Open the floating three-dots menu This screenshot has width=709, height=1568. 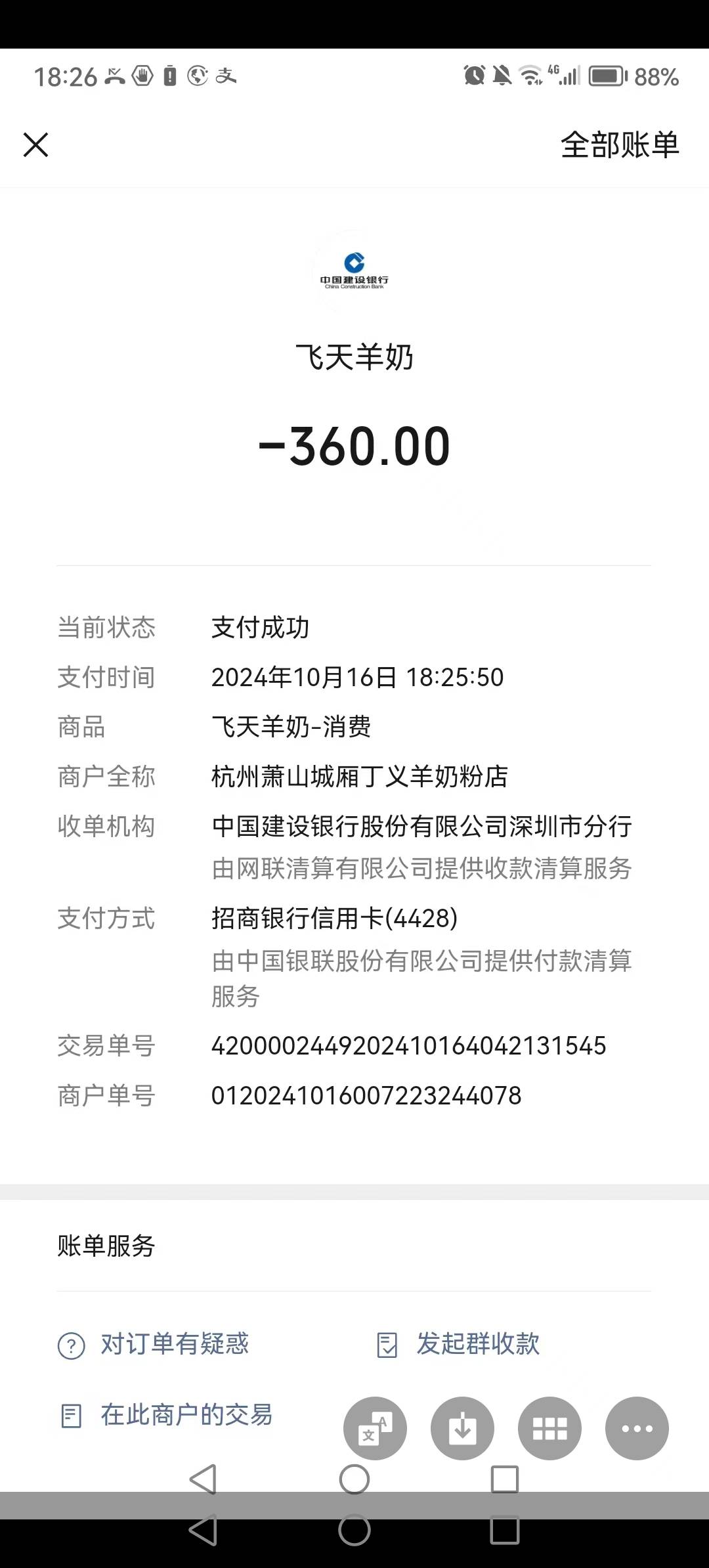tap(637, 1428)
